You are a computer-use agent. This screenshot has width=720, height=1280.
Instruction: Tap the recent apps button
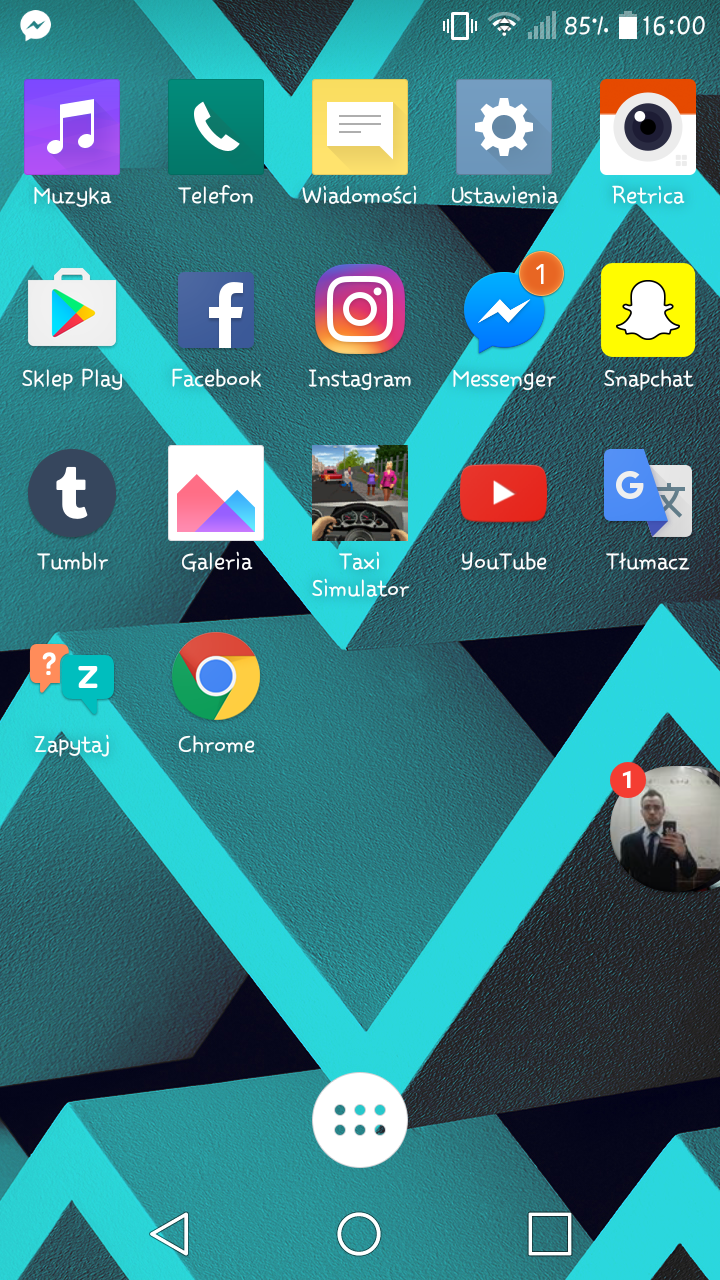(549, 1234)
